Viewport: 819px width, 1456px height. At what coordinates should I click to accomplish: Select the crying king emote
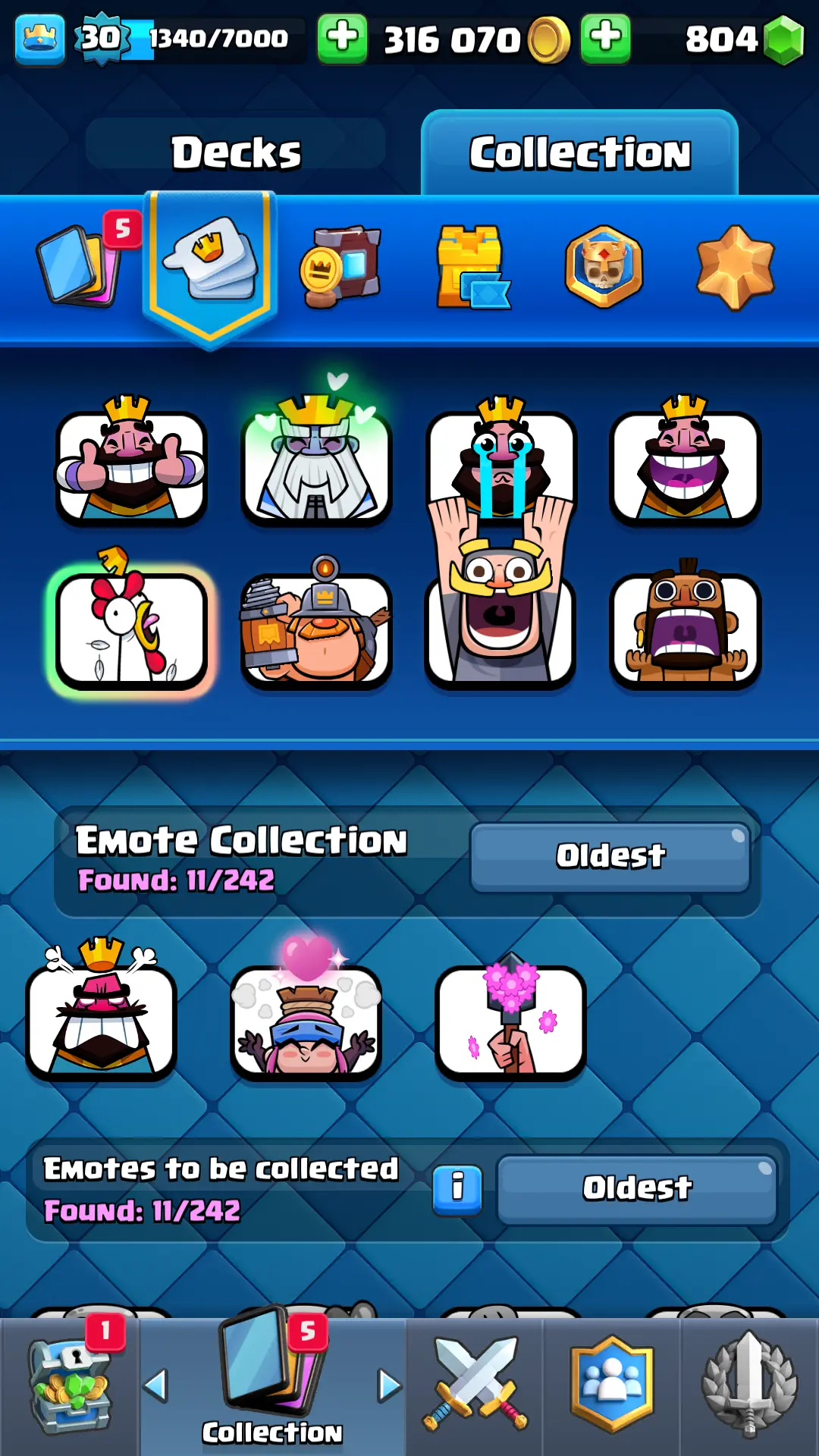pyautogui.click(x=500, y=463)
